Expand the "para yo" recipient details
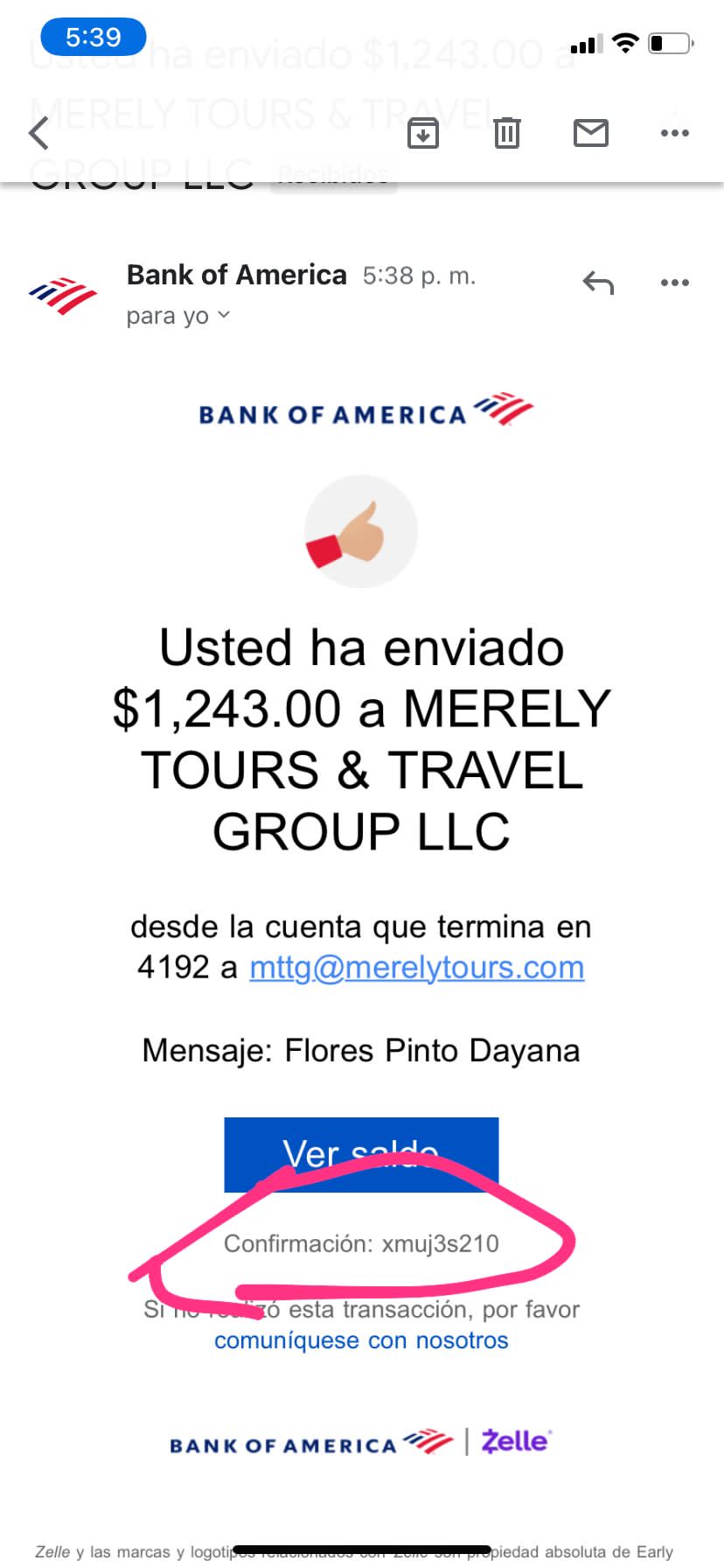Screen dimensions: 724x1568 [178, 316]
